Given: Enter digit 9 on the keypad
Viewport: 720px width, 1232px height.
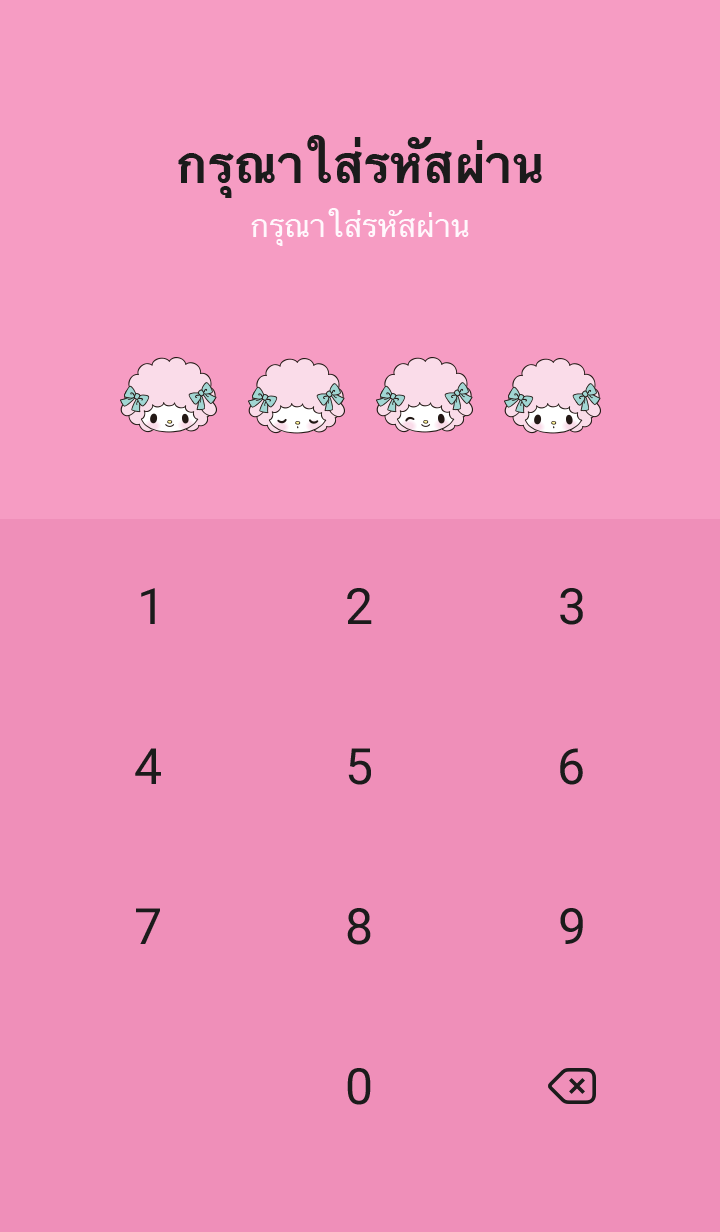Looking at the screenshot, I should pyautogui.click(x=571, y=927).
